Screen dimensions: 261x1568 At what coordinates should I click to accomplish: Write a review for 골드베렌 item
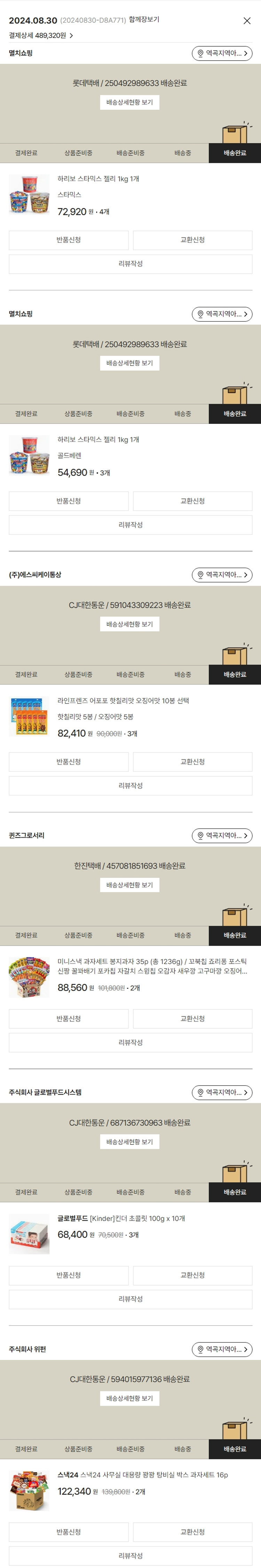130,525
